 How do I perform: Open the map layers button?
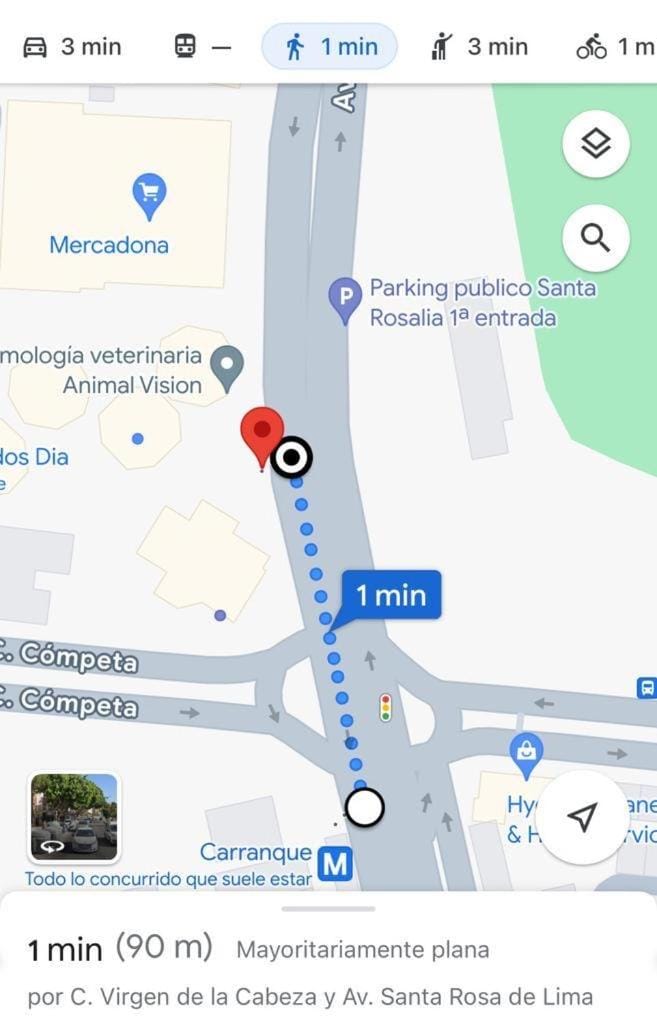(x=595, y=145)
